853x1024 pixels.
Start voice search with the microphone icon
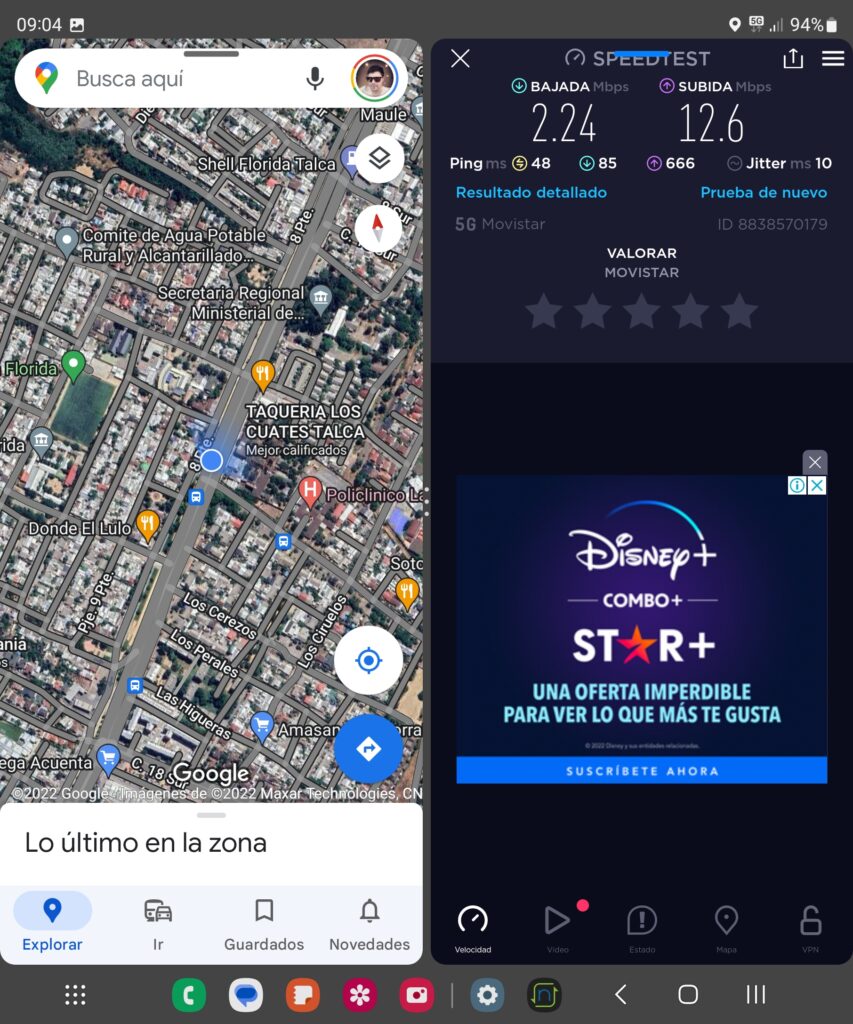(x=315, y=79)
